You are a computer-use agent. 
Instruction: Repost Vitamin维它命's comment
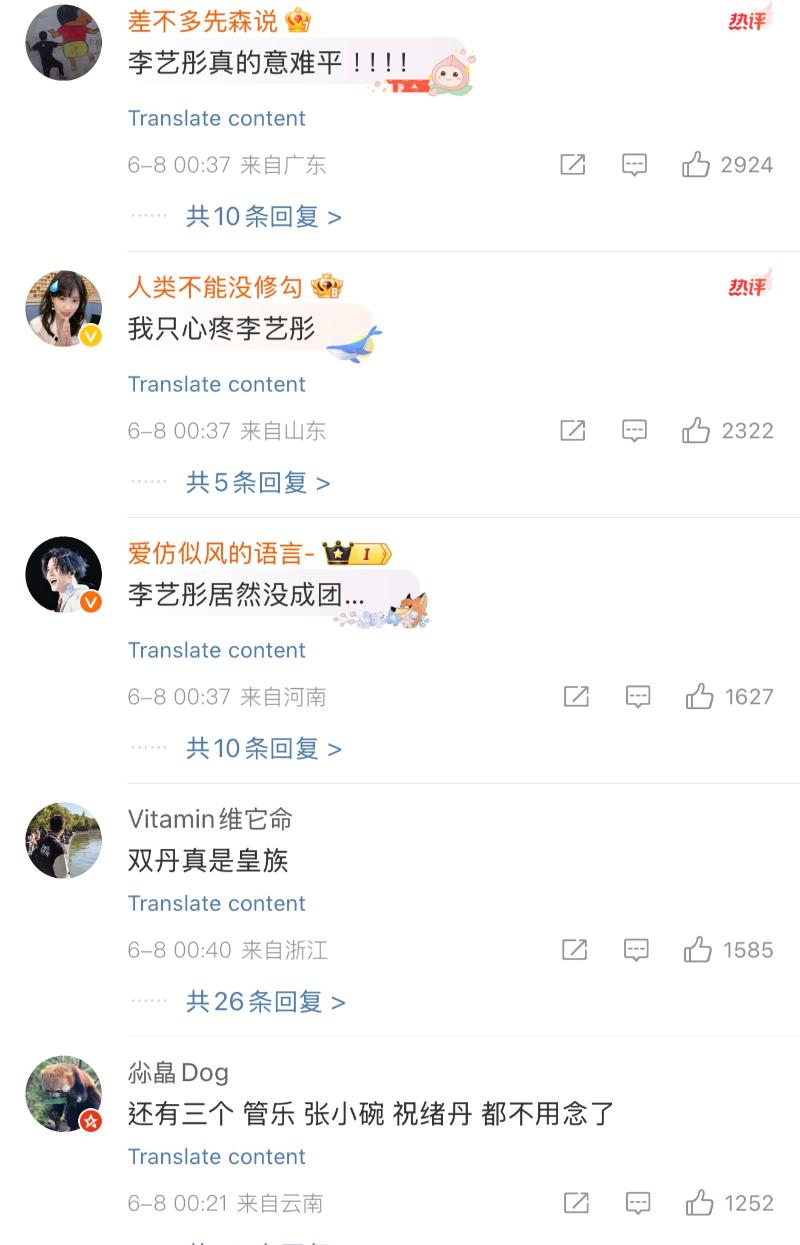click(x=575, y=950)
